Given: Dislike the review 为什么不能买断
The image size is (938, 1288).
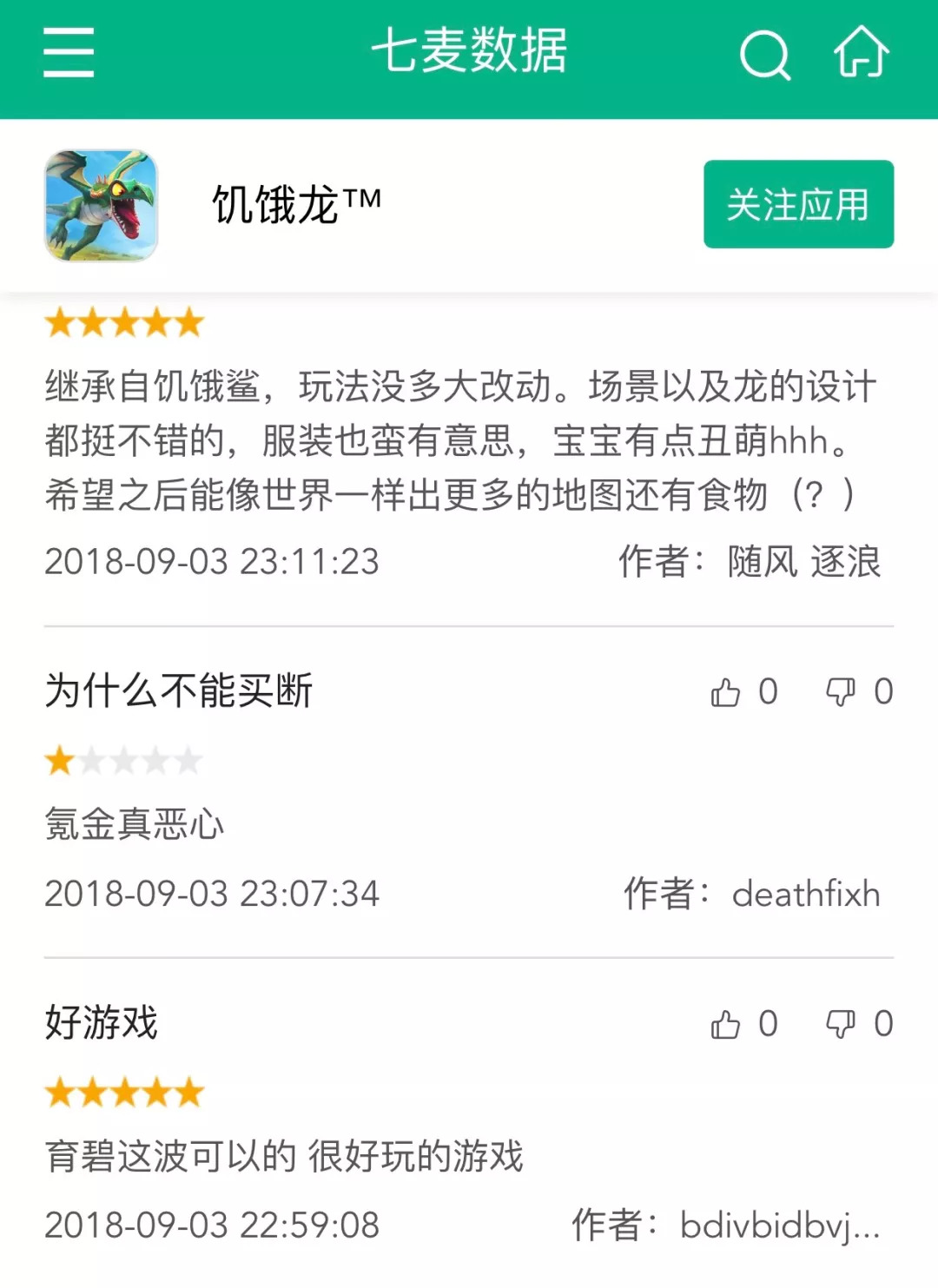Looking at the screenshot, I should 840,692.
